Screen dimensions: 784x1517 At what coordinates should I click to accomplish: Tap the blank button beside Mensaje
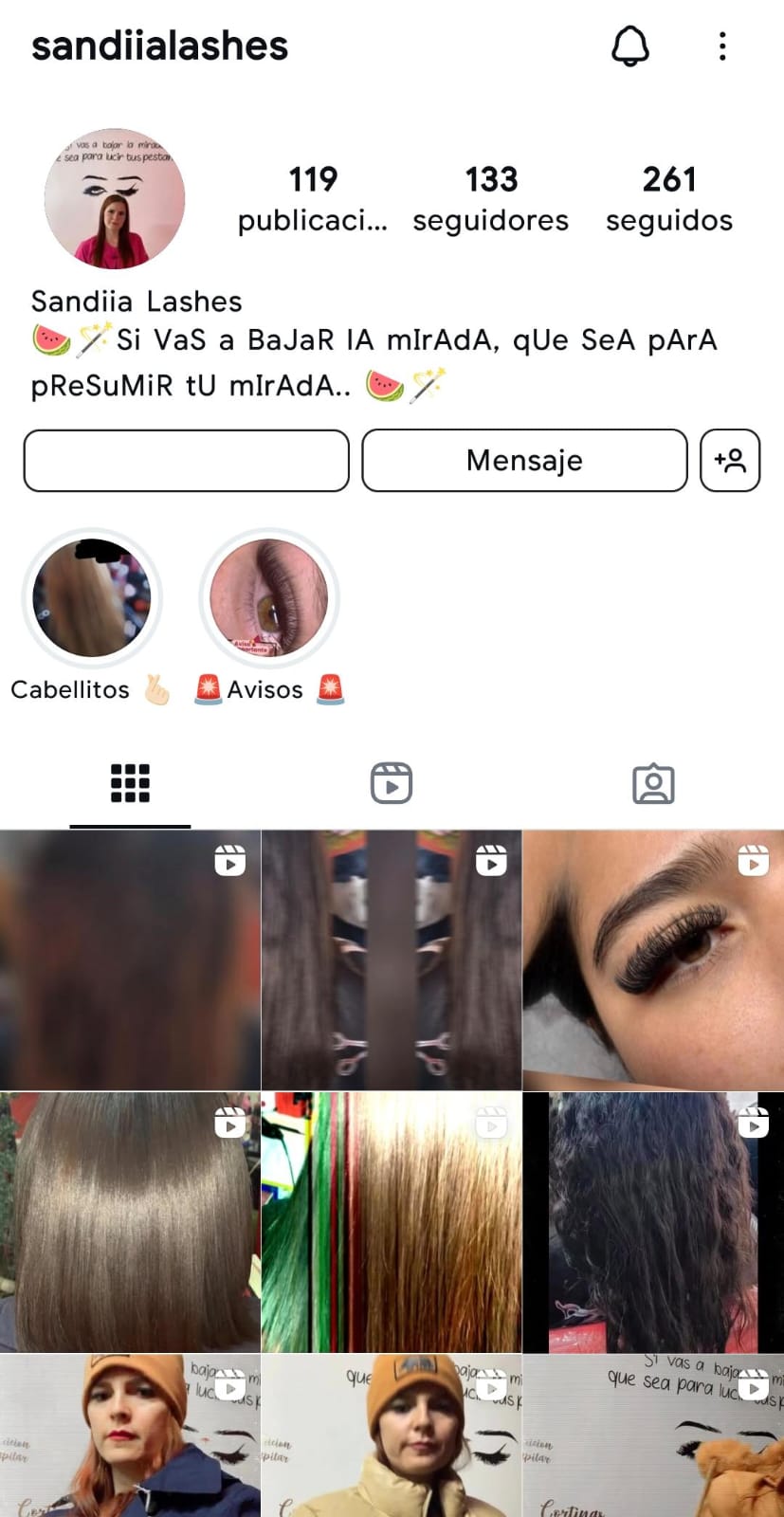187,461
